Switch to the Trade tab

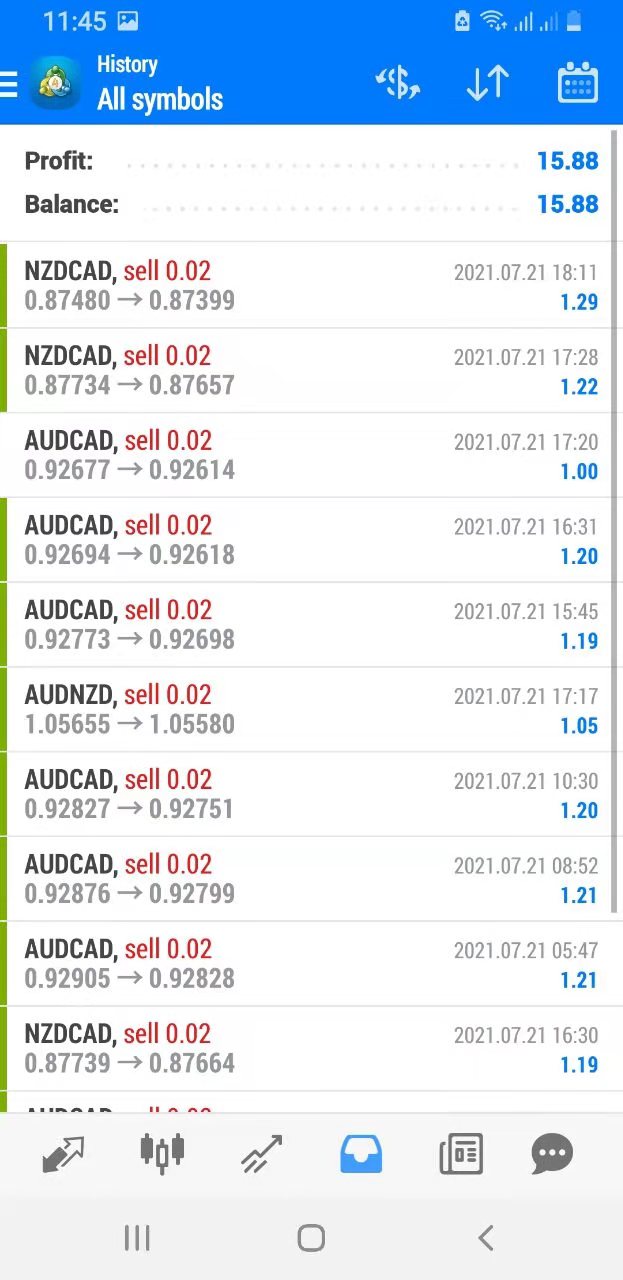point(262,1154)
